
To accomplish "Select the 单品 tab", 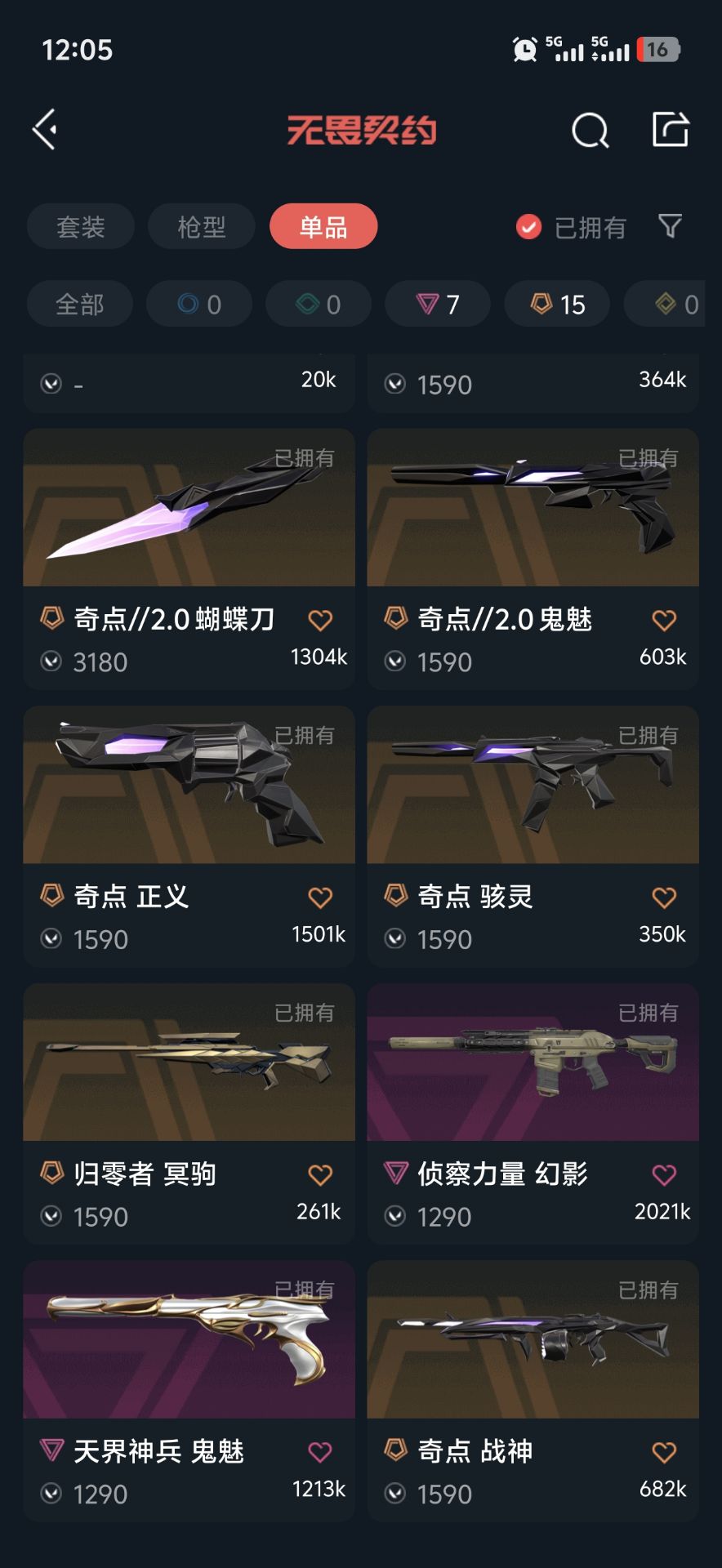I will coord(323,226).
